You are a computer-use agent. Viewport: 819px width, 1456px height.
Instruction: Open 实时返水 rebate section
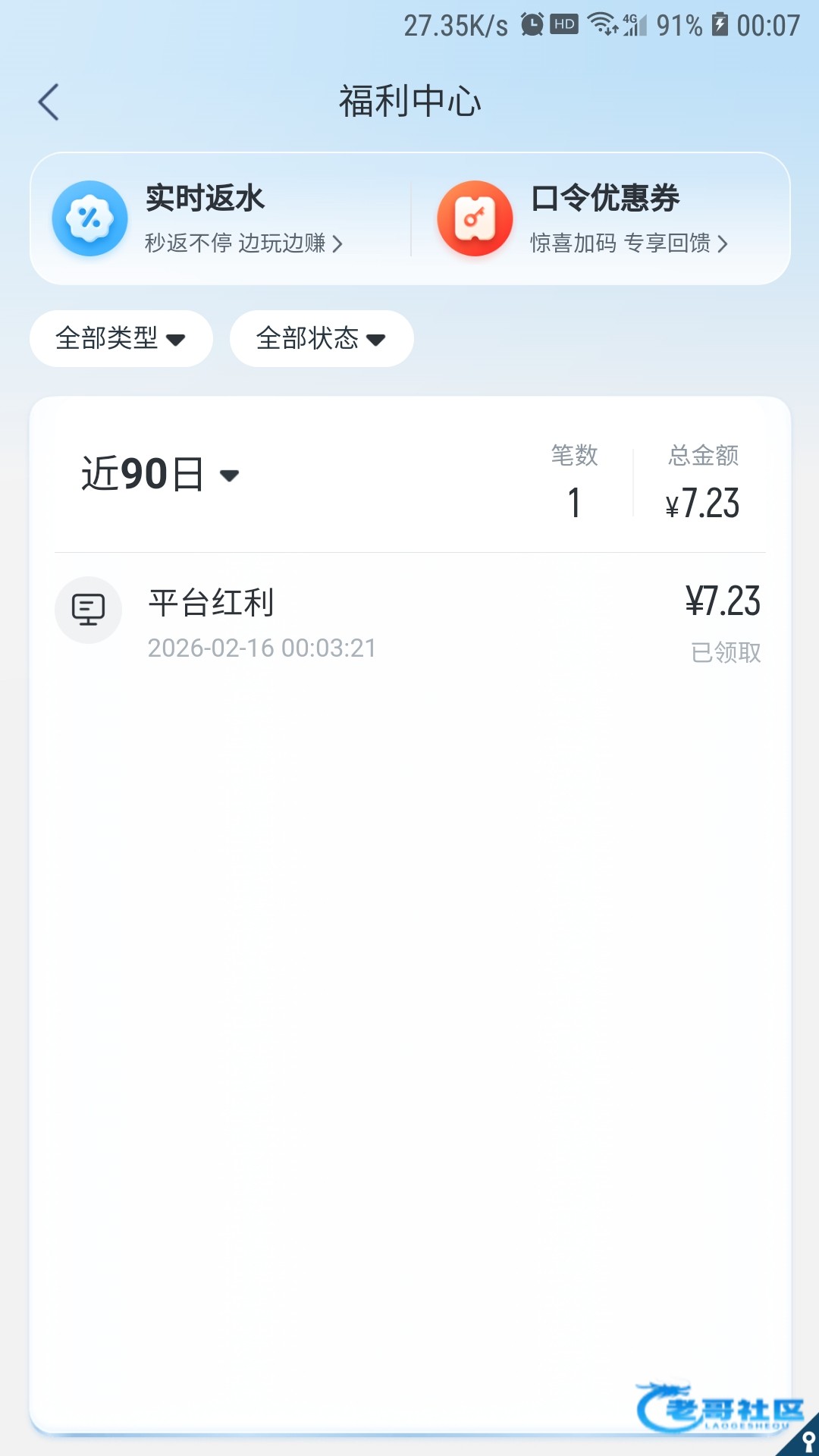220,218
